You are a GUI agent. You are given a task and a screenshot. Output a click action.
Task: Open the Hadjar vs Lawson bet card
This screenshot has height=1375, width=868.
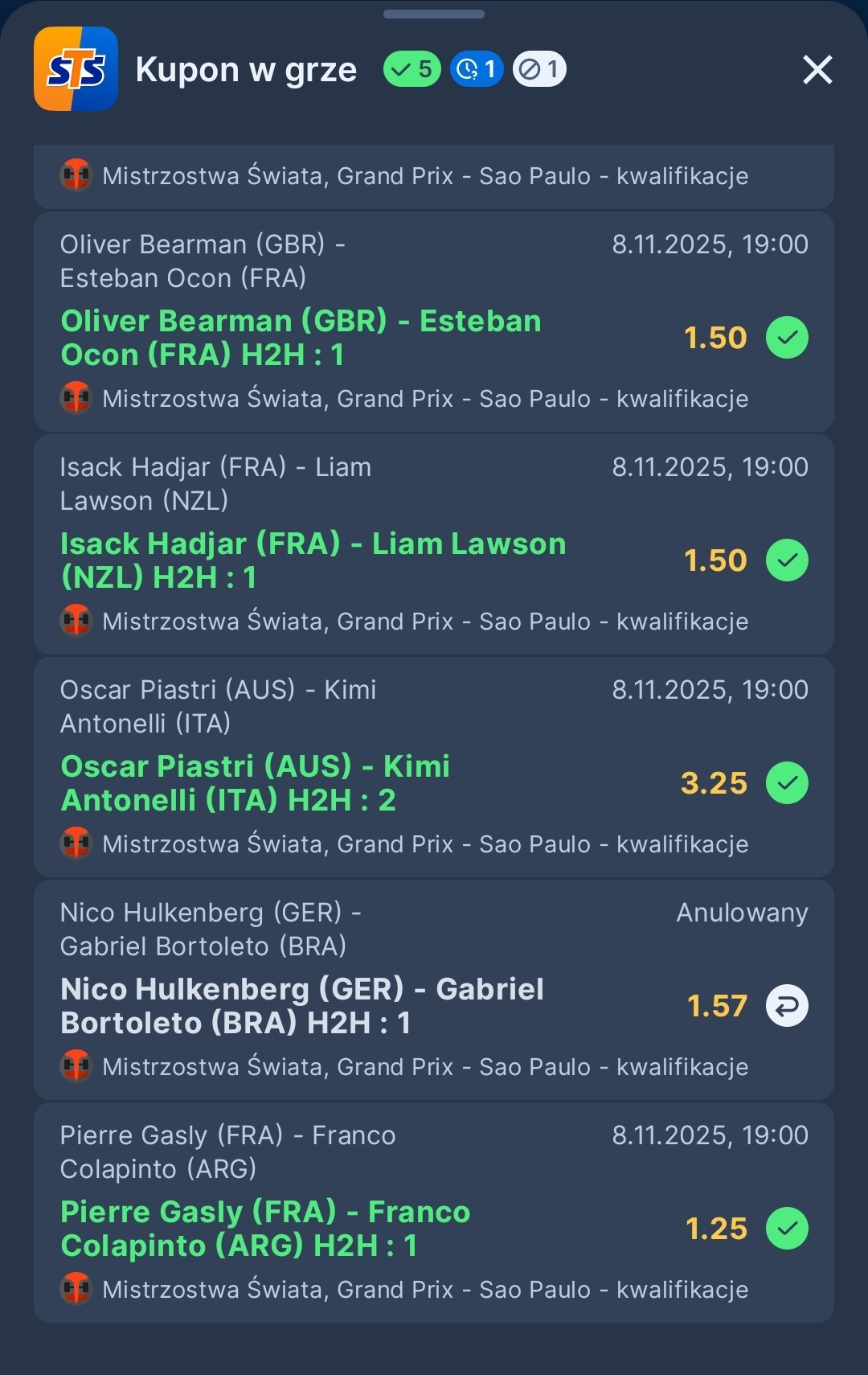pyautogui.click(x=434, y=544)
